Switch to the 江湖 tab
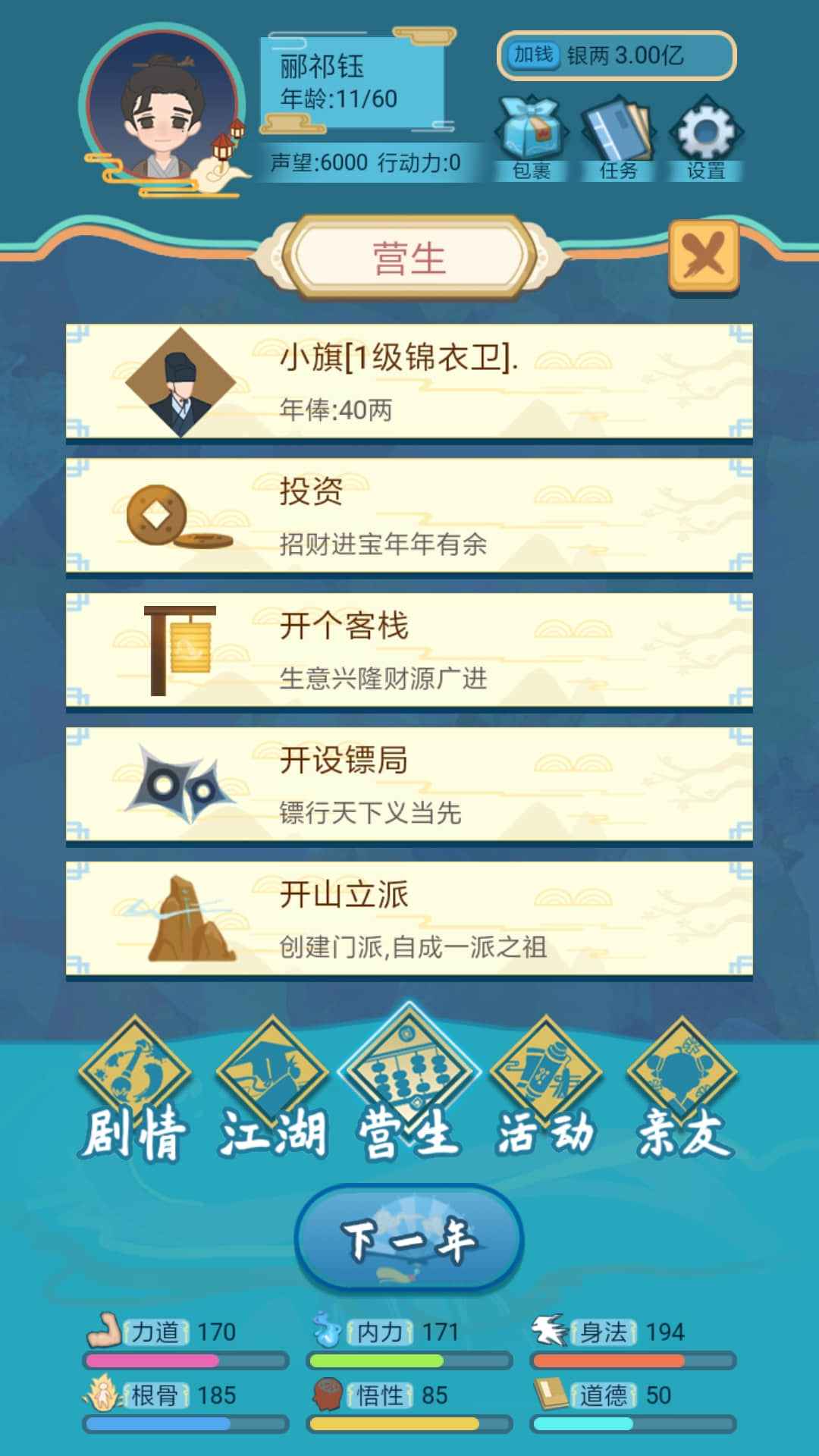The height and width of the screenshot is (1456, 819). [x=272, y=1092]
